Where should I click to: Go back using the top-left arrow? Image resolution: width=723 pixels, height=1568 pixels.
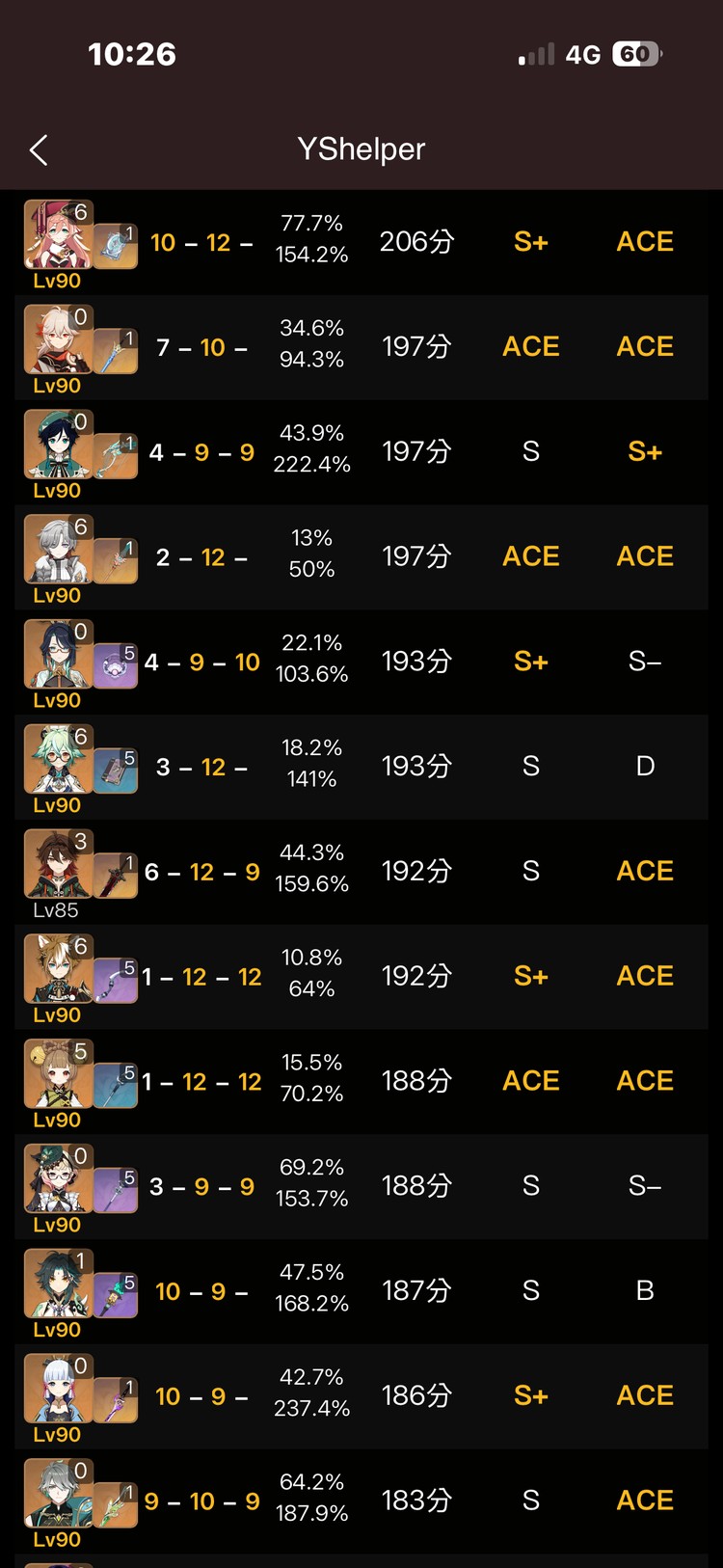[39, 150]
